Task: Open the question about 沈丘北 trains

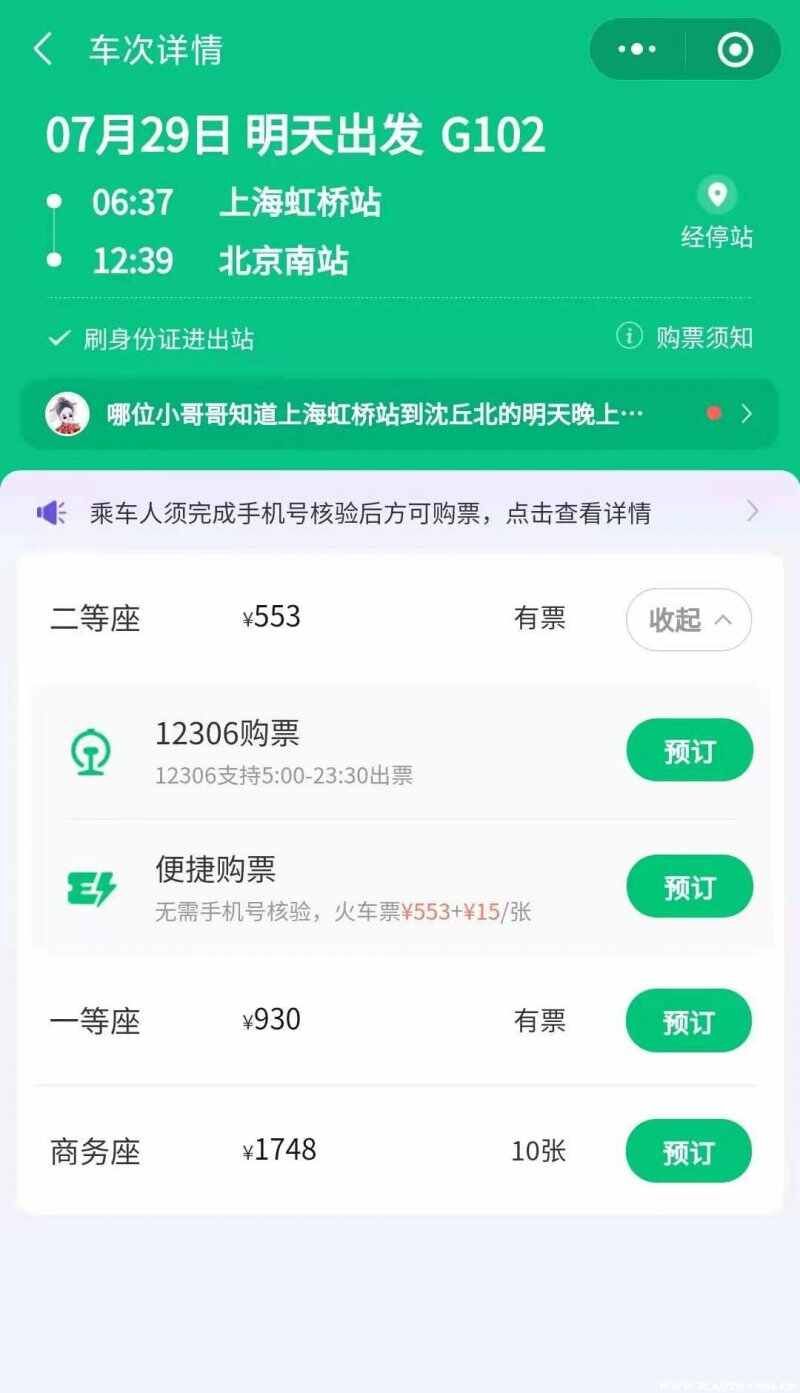Action: pyautogui.click(x=399, y=413)
